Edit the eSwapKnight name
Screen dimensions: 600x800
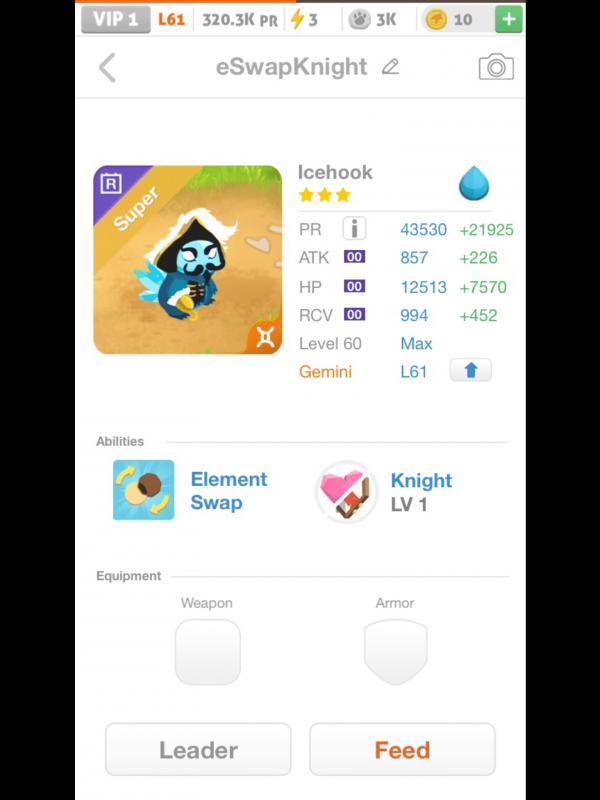click(x=390, y=67)
